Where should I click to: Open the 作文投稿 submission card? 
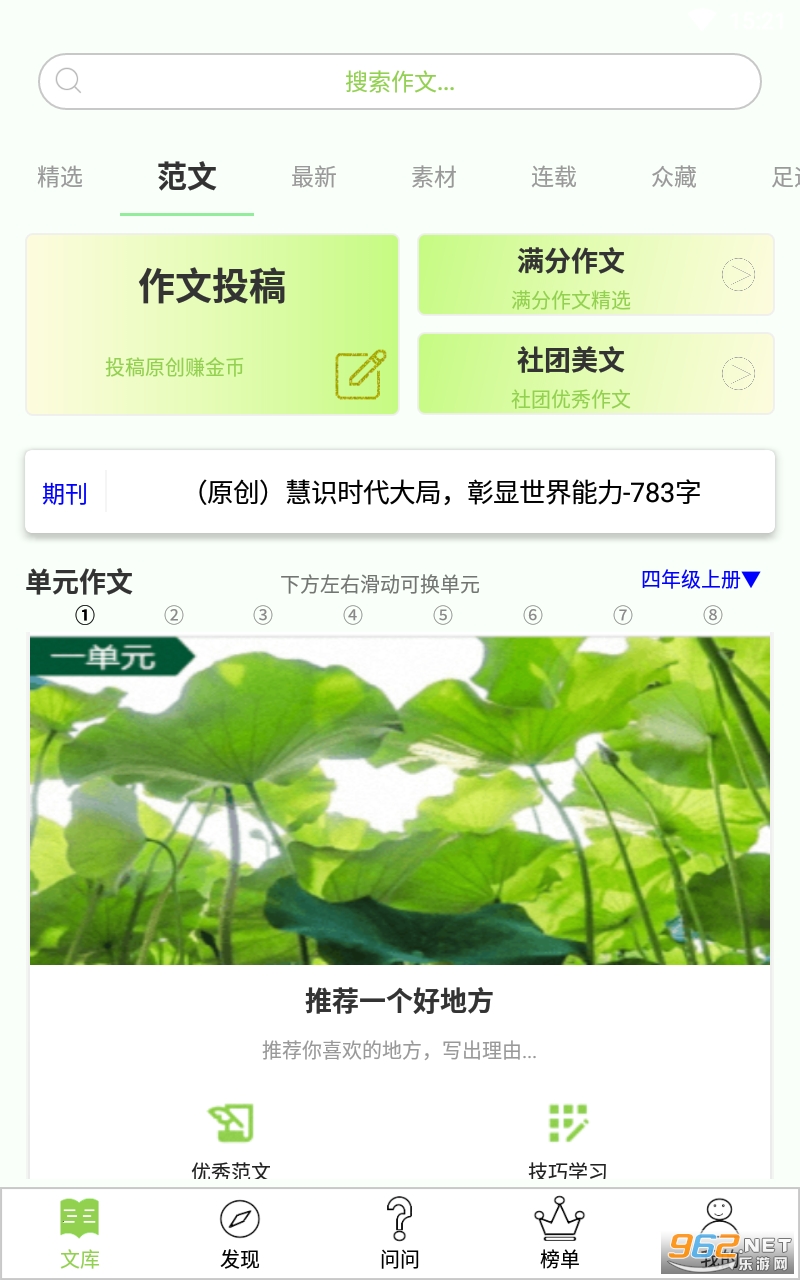(212, 324)
